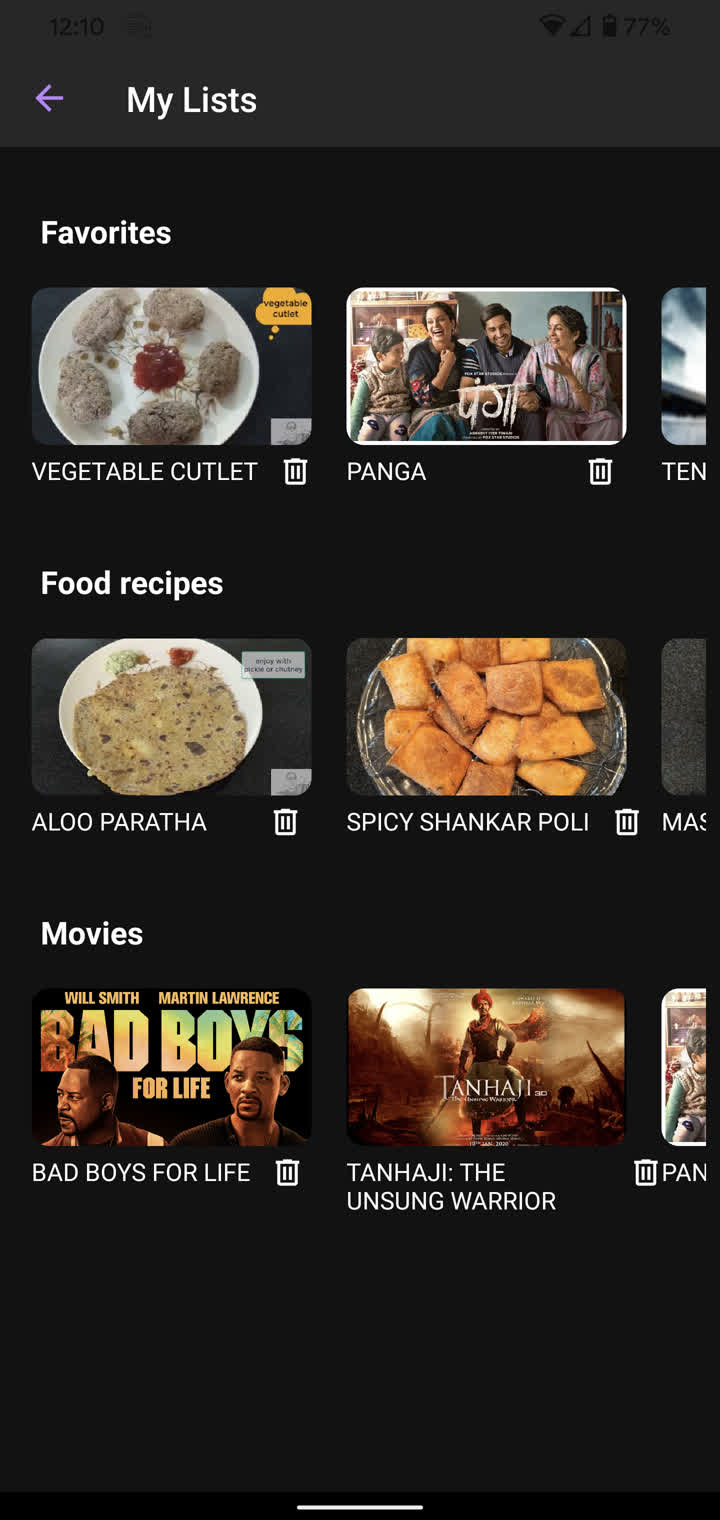Go back using the purple arrow
The width and height of the screenshot is (720, 1520).
coord(49,98)
